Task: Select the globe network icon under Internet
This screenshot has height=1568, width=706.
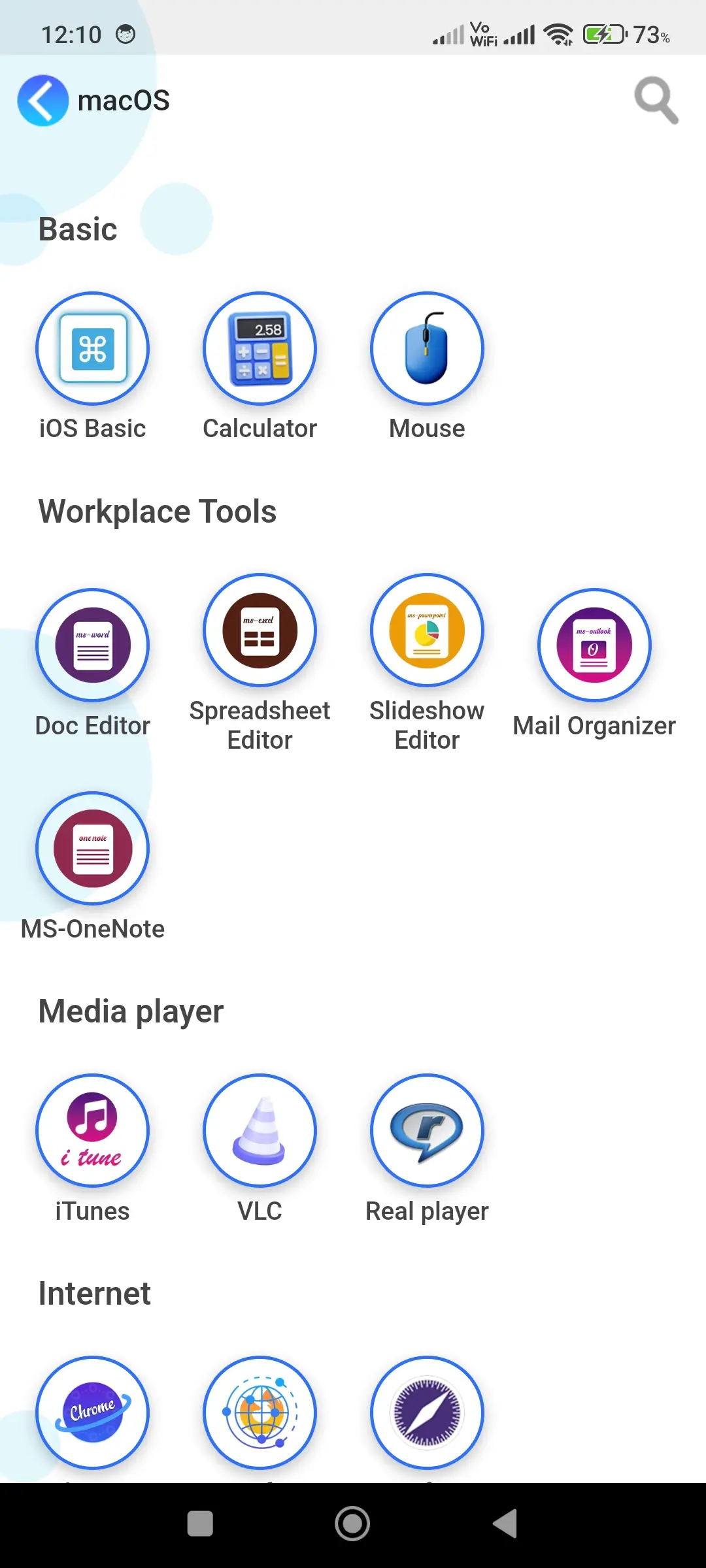Action: click(259, 1413)
